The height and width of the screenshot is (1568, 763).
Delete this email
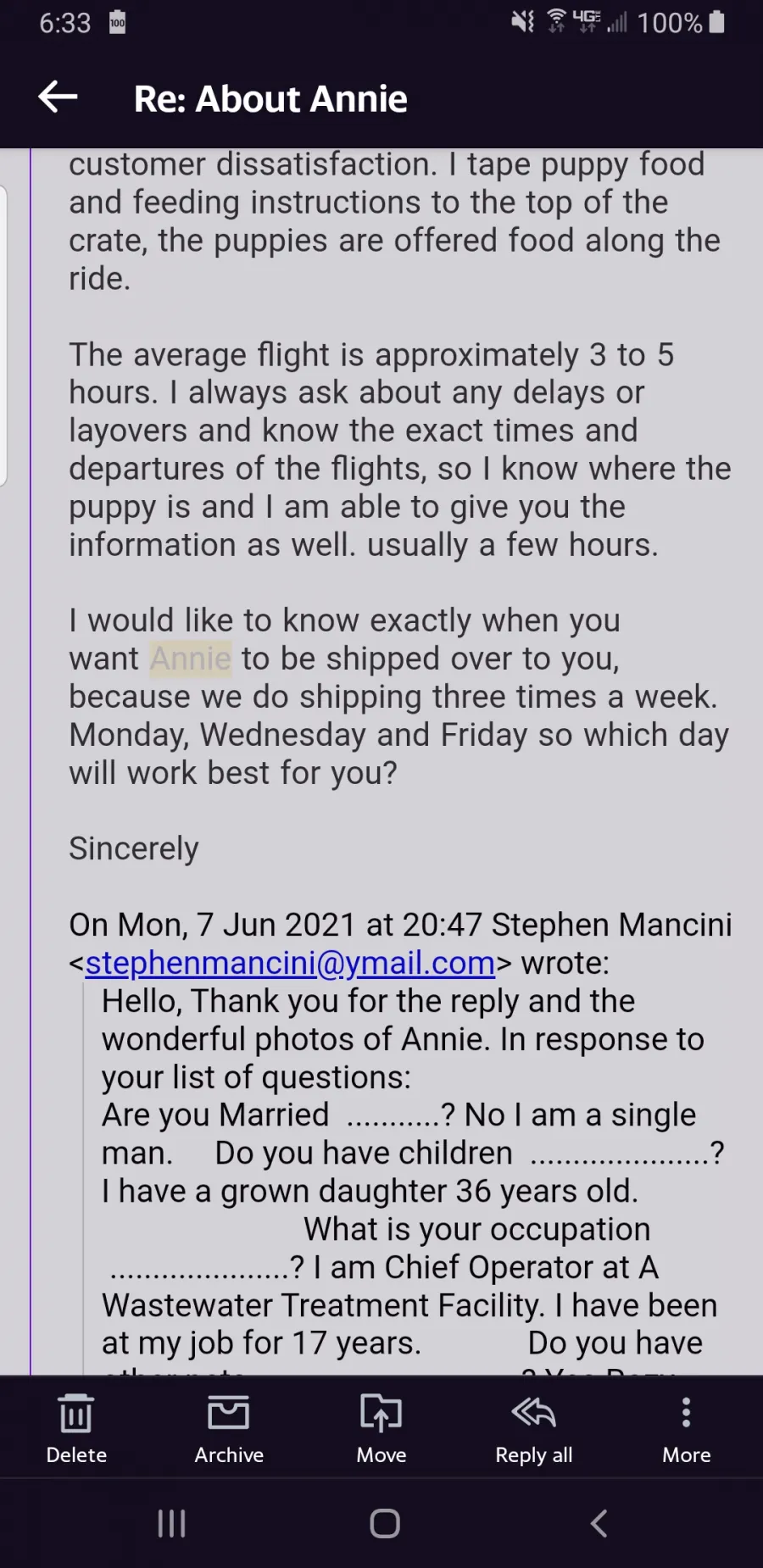coord(76,1429)
